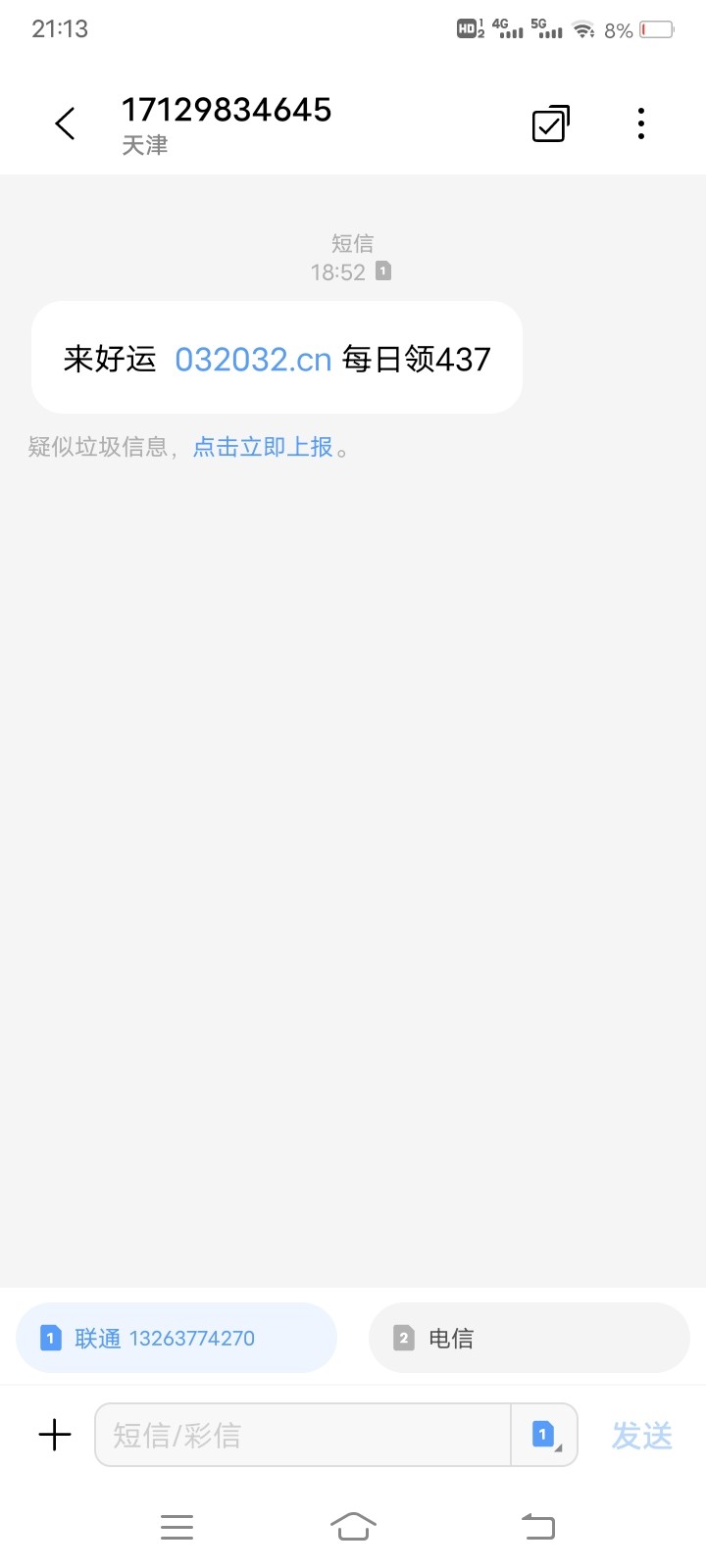Tap the plus icon to add an attachment
Image resolution: width=706 pixels, height=1568 pixels.
tap(54, 1435)
